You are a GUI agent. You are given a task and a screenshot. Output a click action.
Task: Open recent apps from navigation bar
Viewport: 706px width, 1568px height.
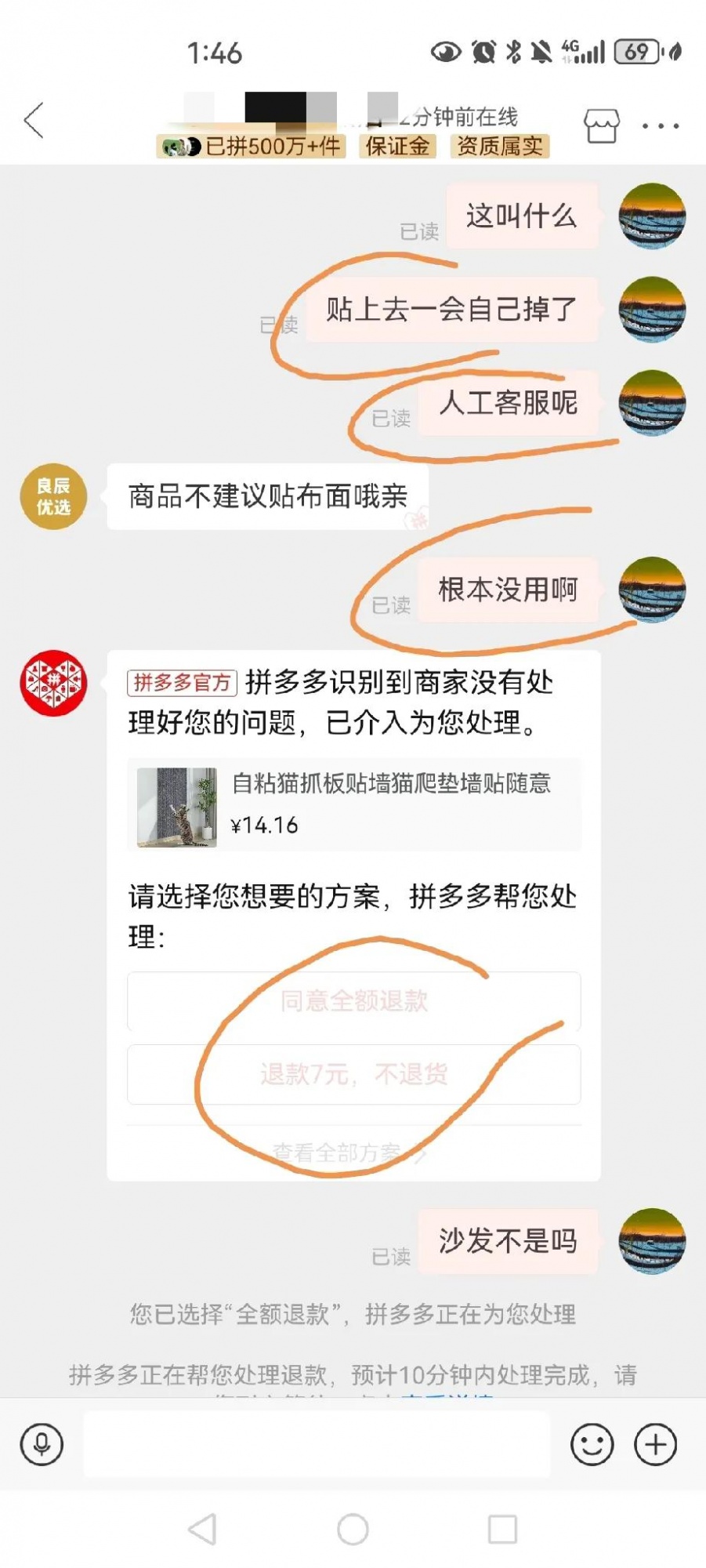502,1529
